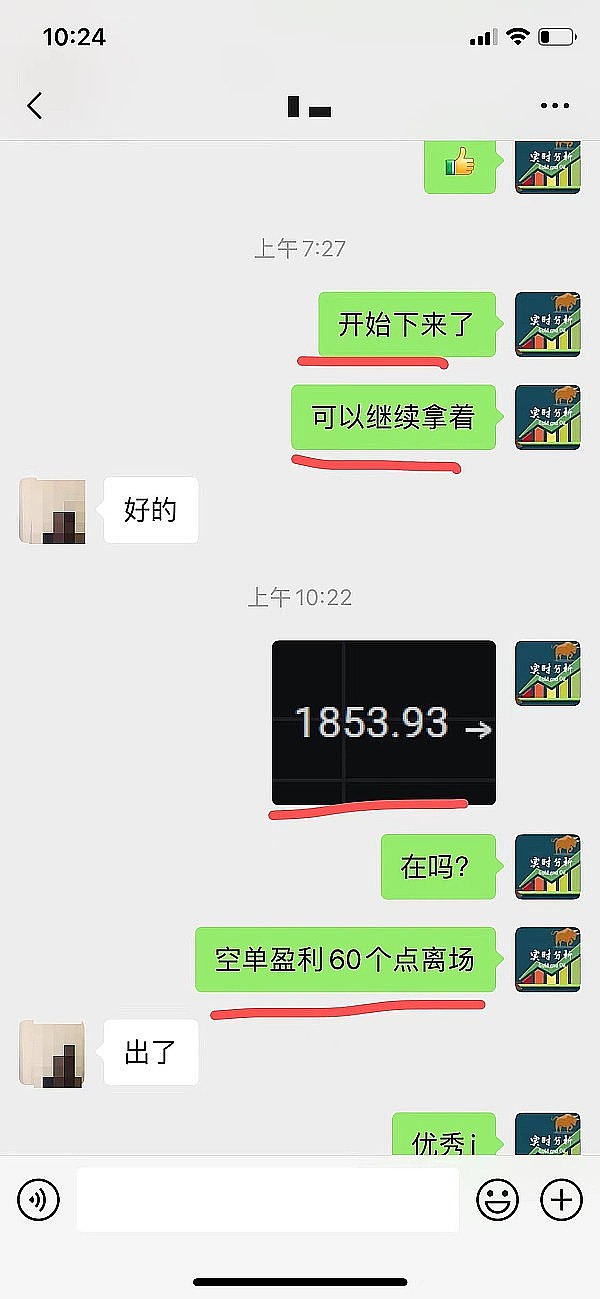Open the 1853.93 price image
Screen dimensions: 600x1299
384,722
